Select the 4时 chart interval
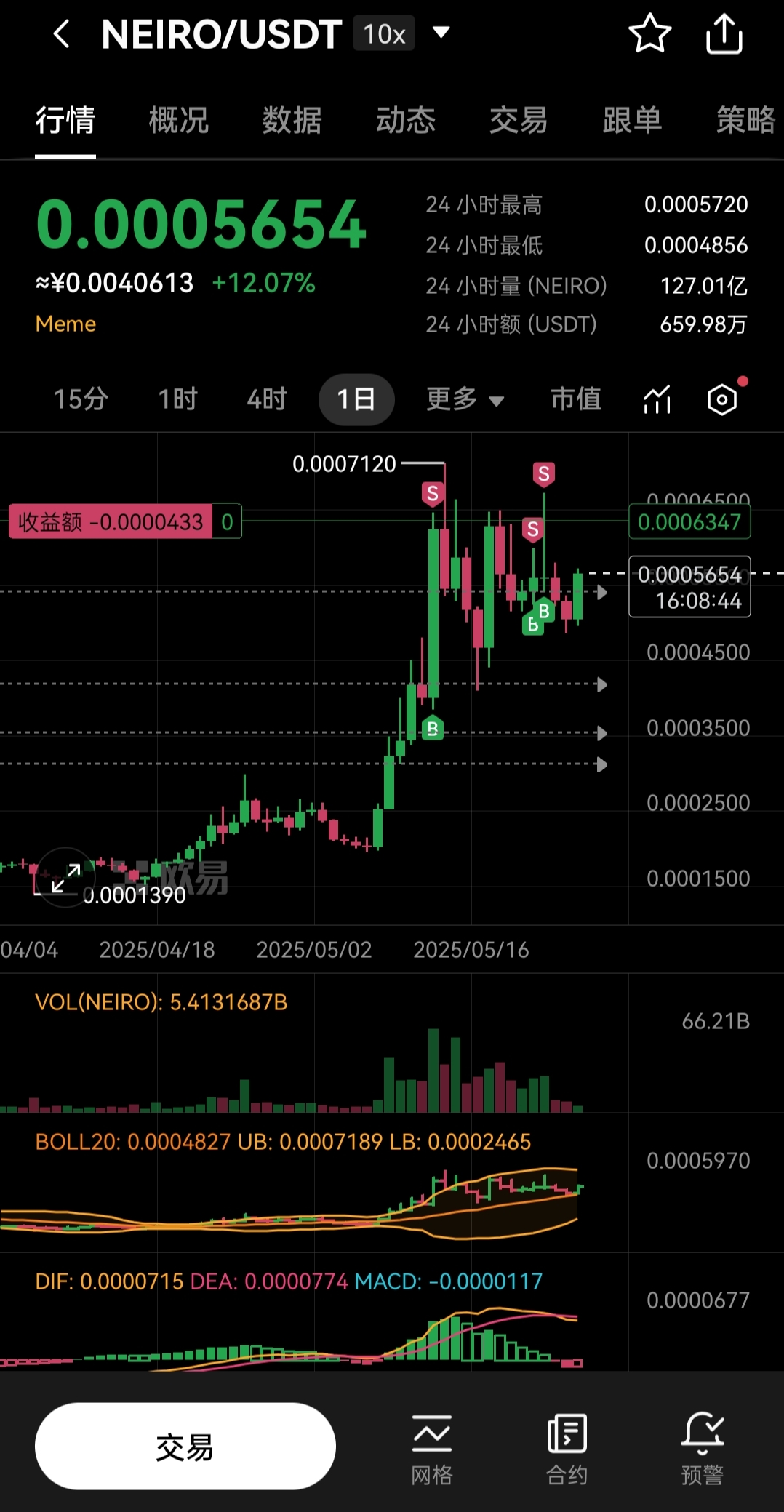The width and height of the screenshot is (784, 1512). coord(267,399)
